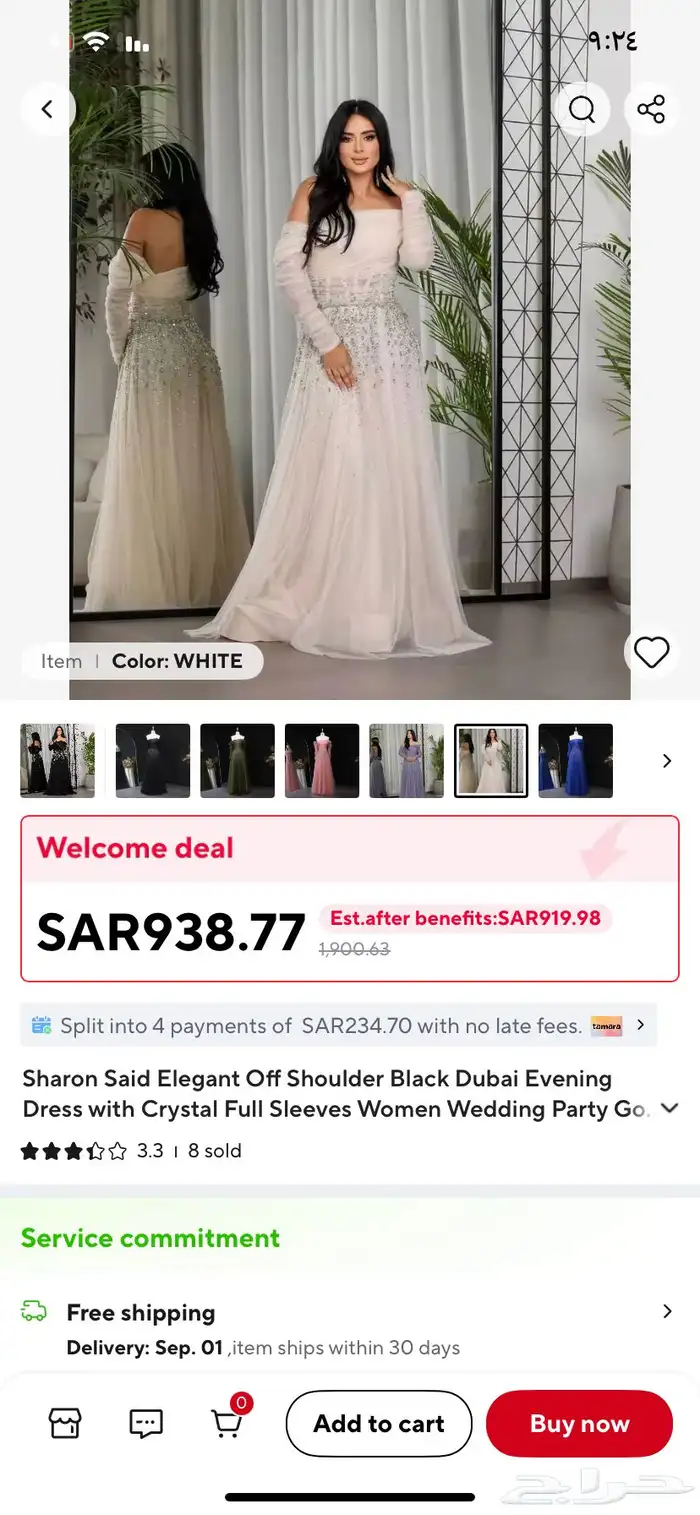This screenshot has height=1515, width=700.
Task: Select the black dress with model thumbnail
Action: pos(57,761)
